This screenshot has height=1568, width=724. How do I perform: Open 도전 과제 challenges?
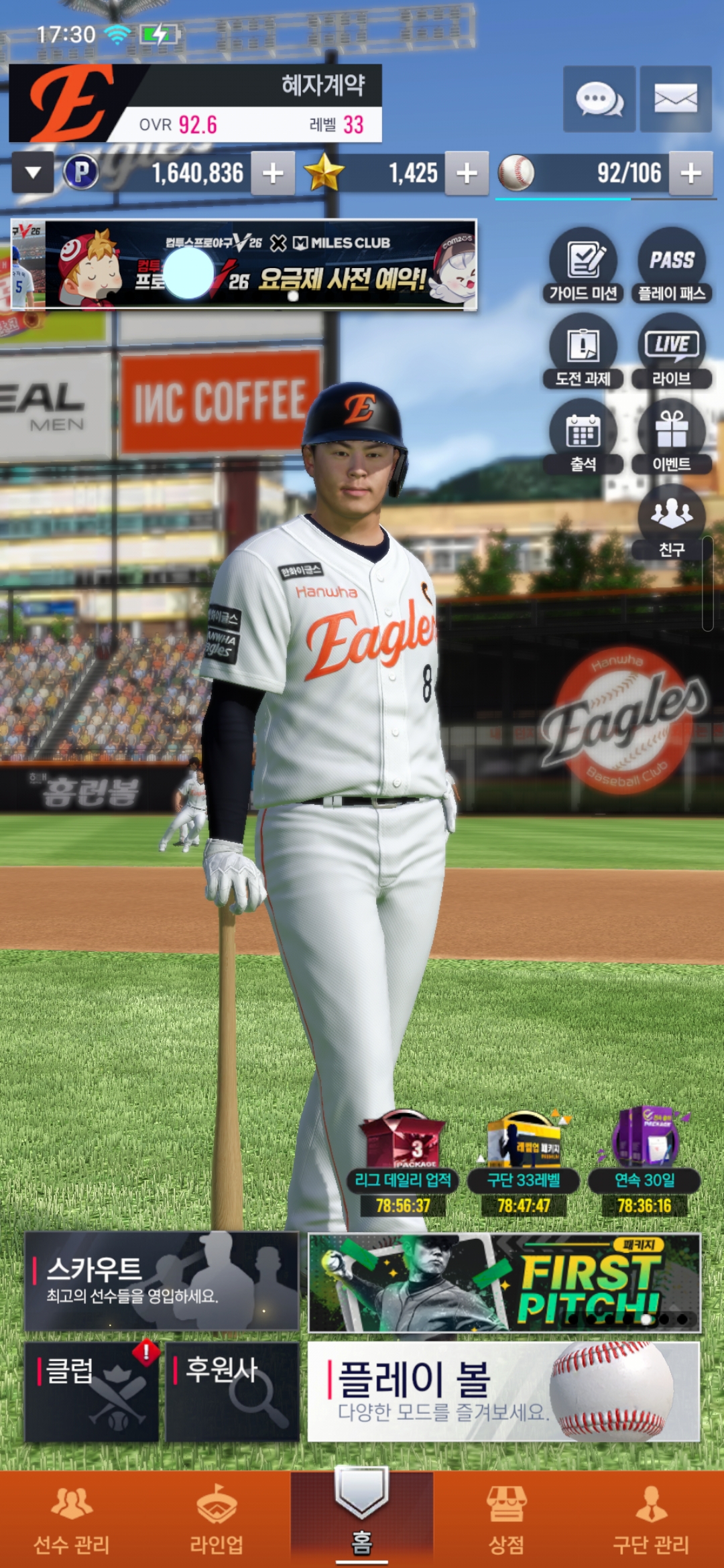point(583,351)
